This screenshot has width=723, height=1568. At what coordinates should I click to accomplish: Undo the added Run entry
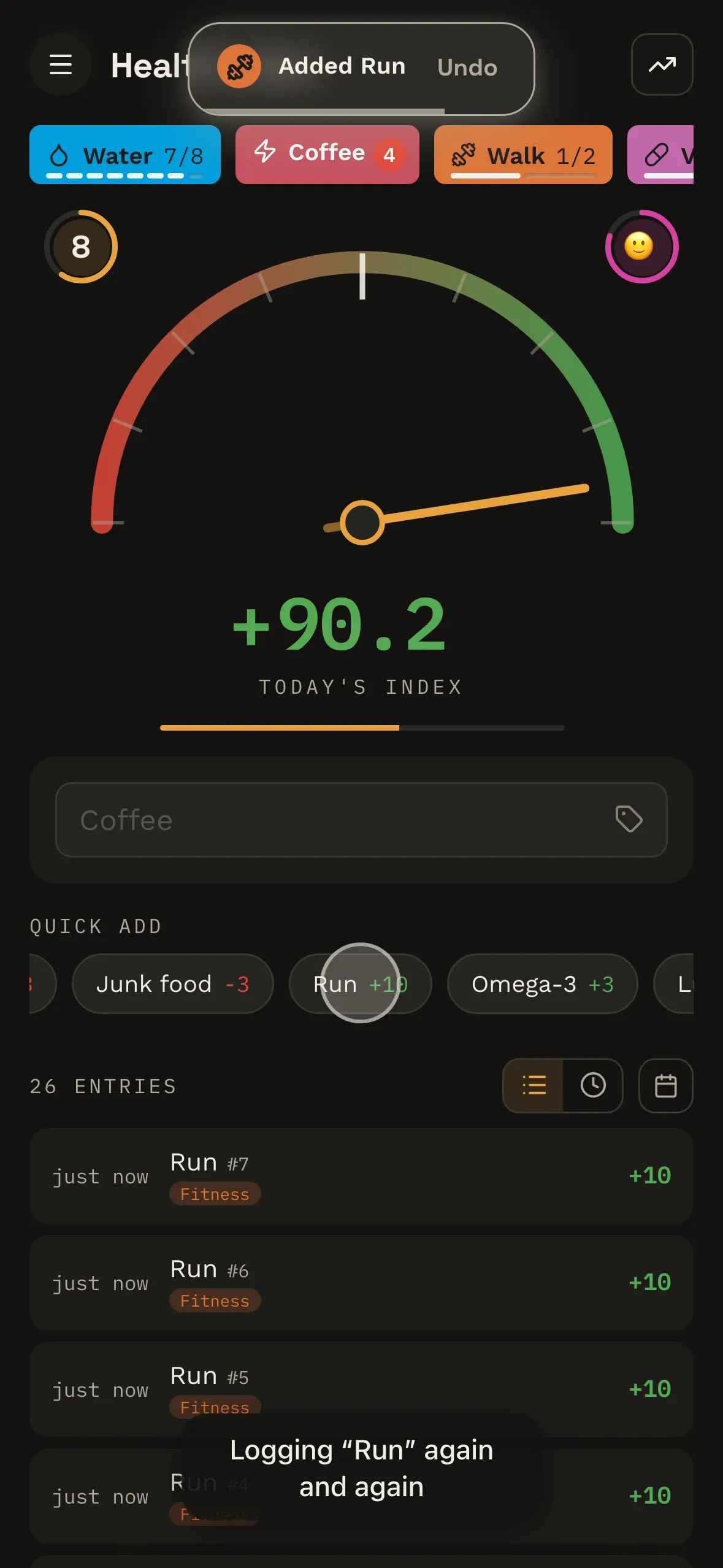pyautogui.click(x=467, y=67)
